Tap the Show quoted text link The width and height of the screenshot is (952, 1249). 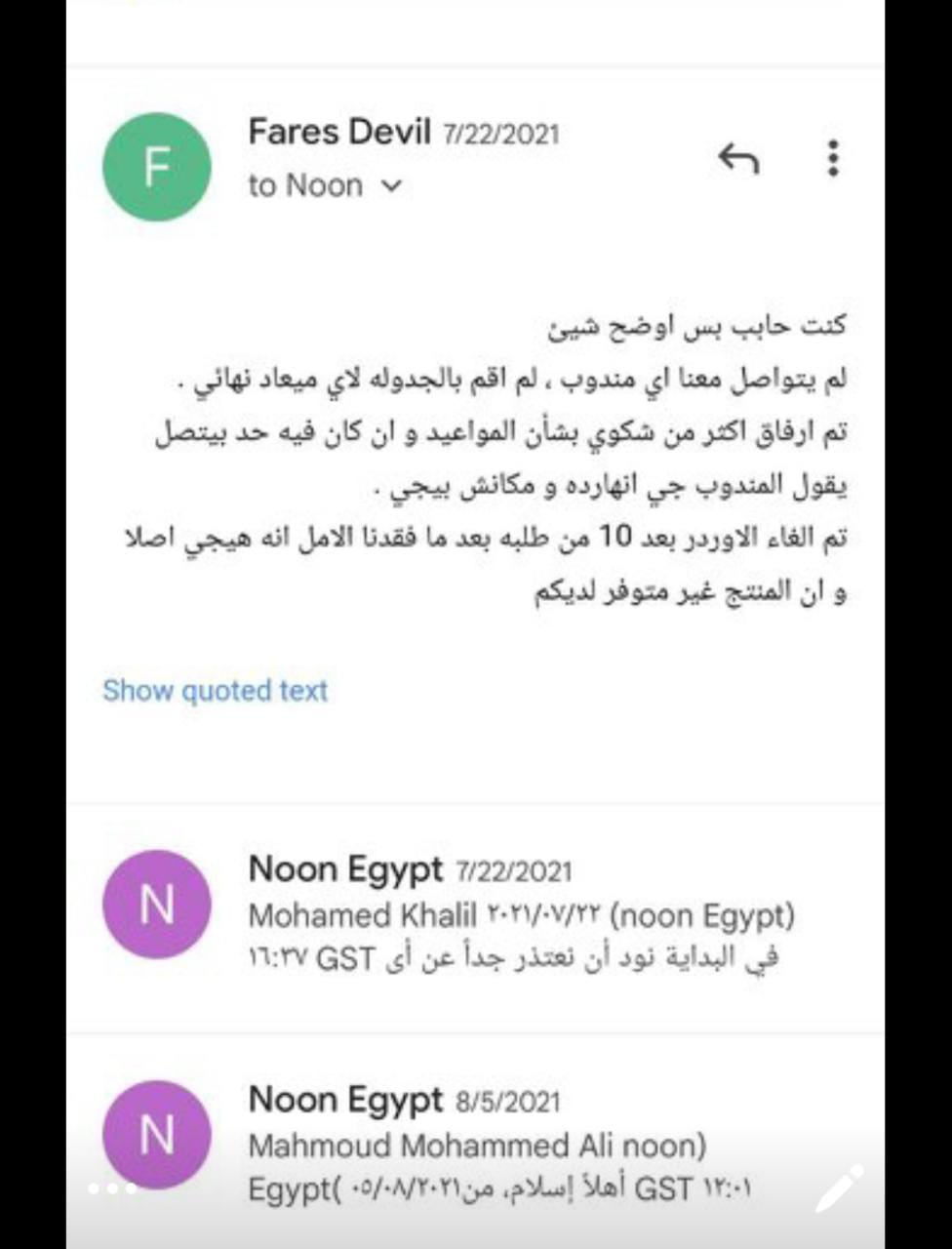215,690
